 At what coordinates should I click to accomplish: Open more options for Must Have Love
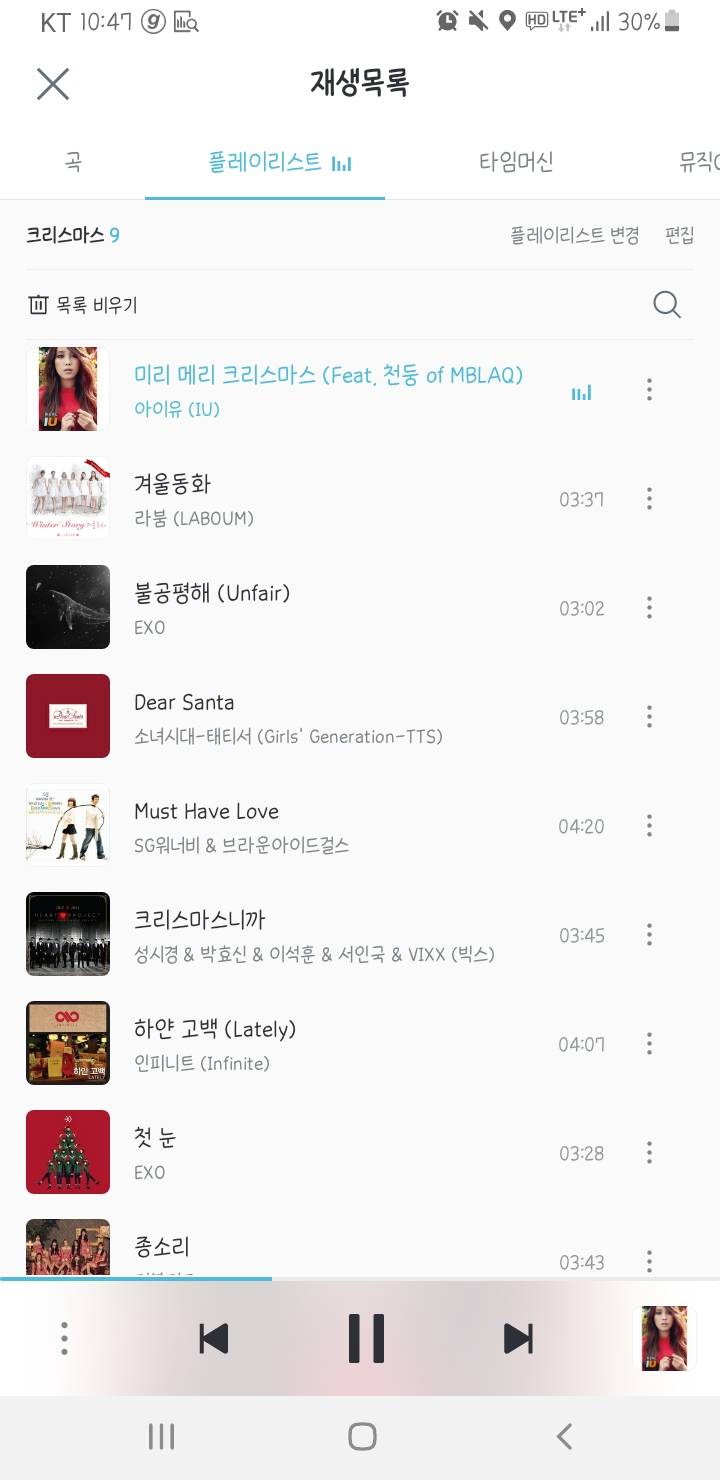point(649,825)
